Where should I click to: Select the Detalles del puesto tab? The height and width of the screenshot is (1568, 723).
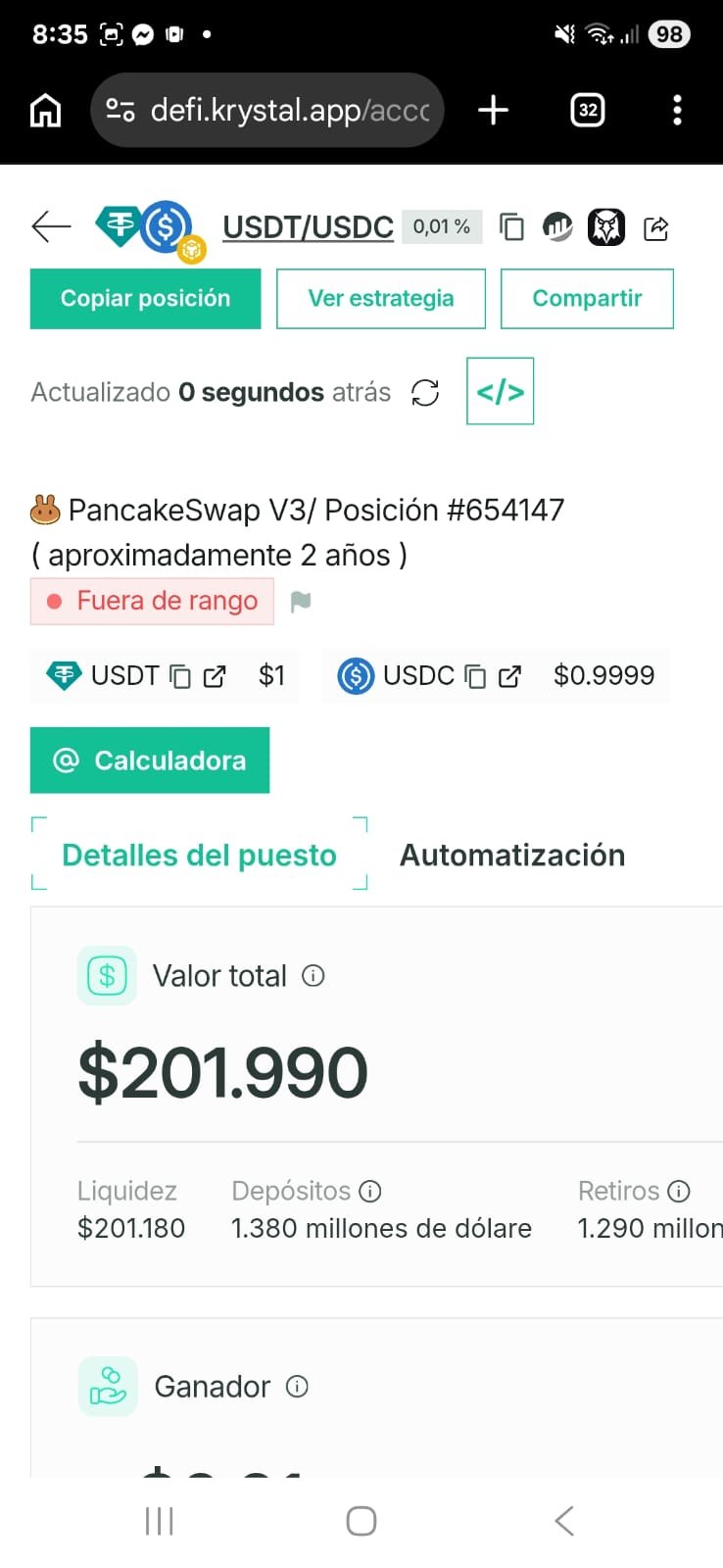(198, 854)
